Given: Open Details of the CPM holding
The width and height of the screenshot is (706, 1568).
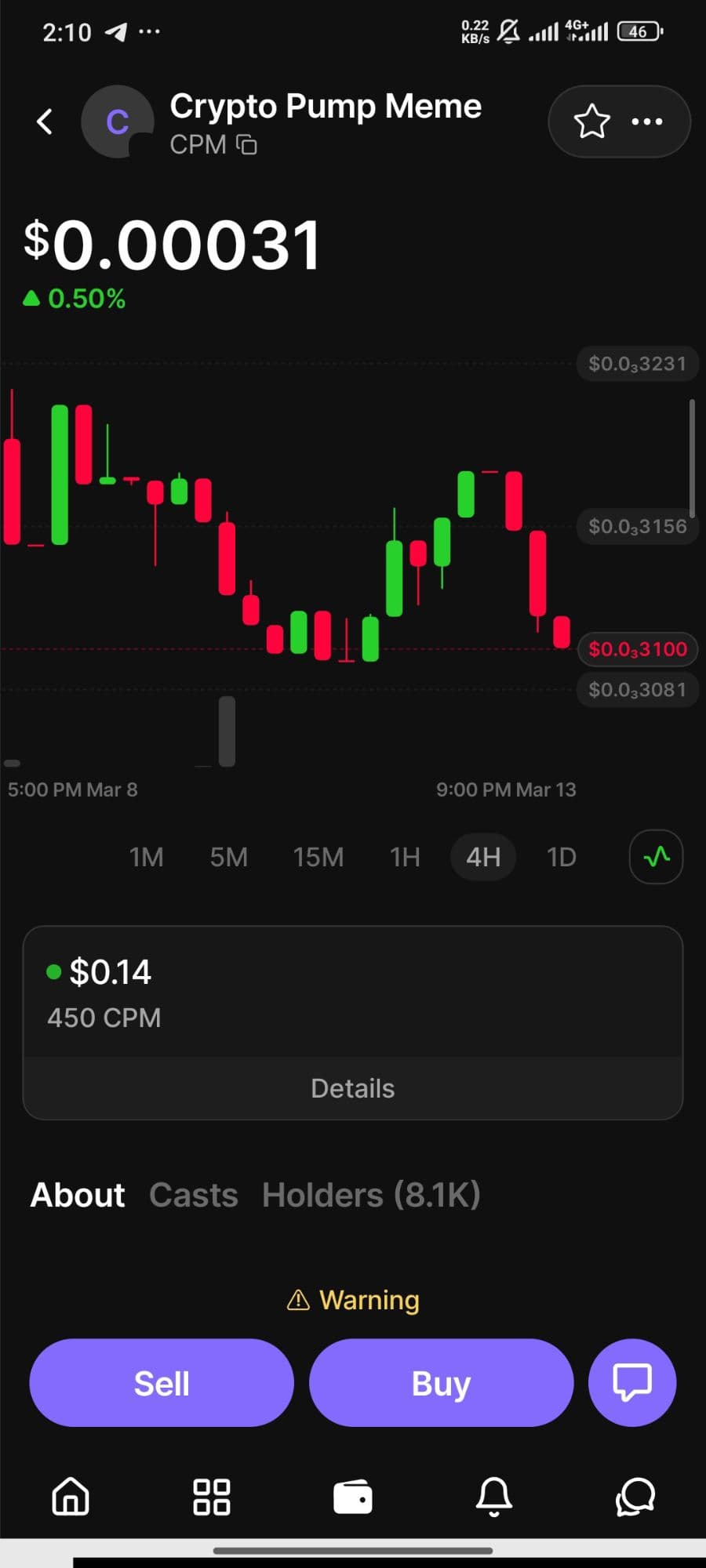Looking at the screenshot, I should pyautogui.click(x=353, y=1088).
